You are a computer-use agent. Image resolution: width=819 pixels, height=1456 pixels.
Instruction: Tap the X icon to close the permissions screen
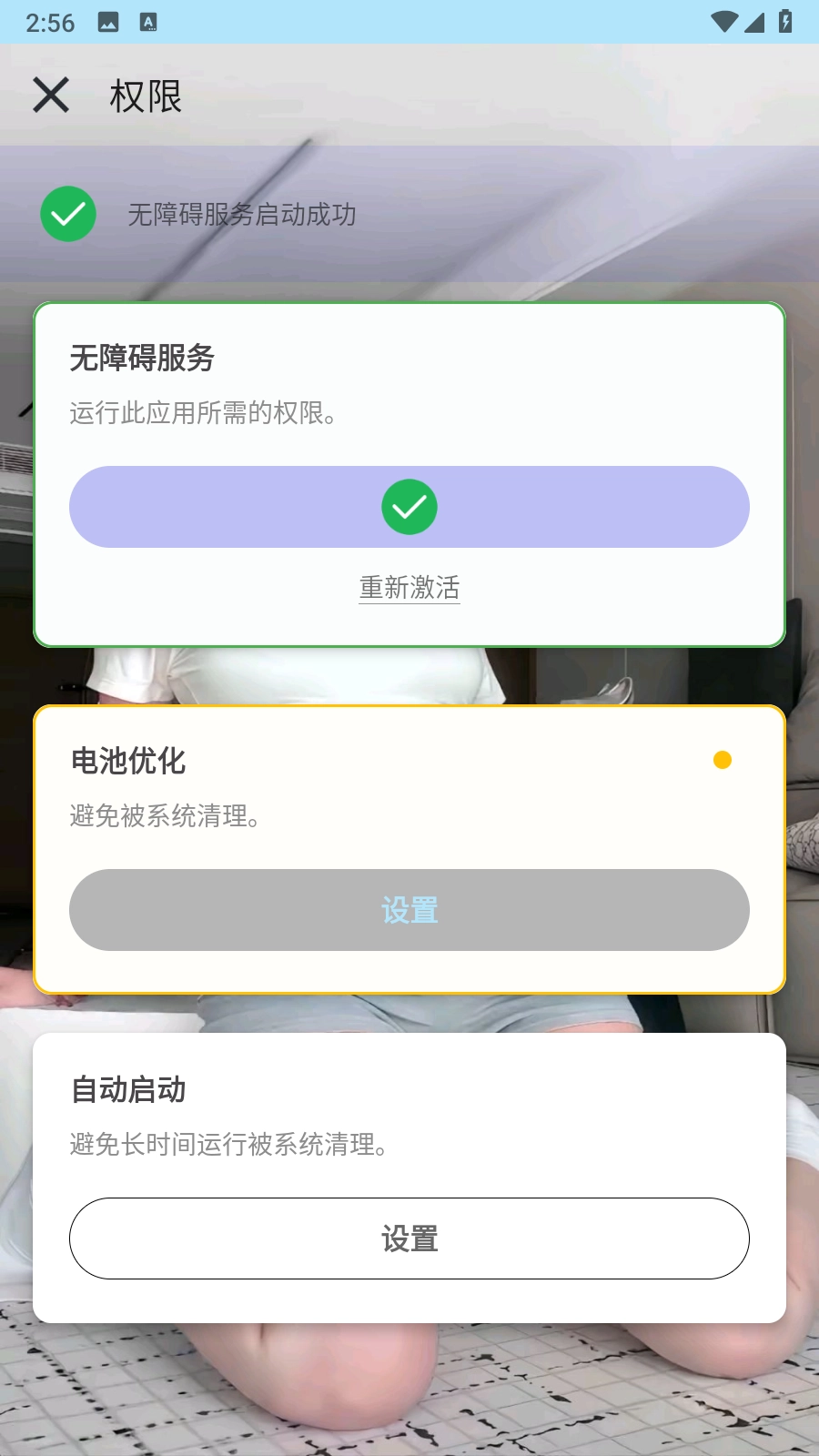[50, 94]
